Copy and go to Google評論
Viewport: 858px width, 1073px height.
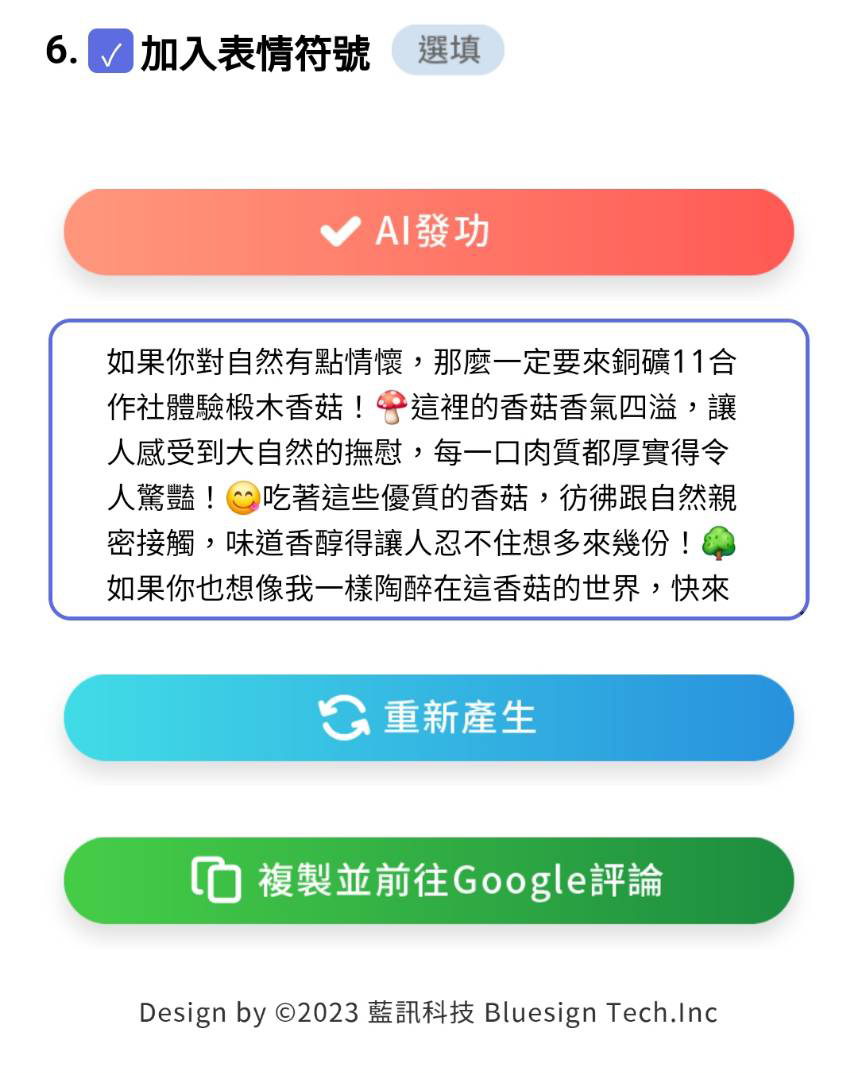[428, 880]
